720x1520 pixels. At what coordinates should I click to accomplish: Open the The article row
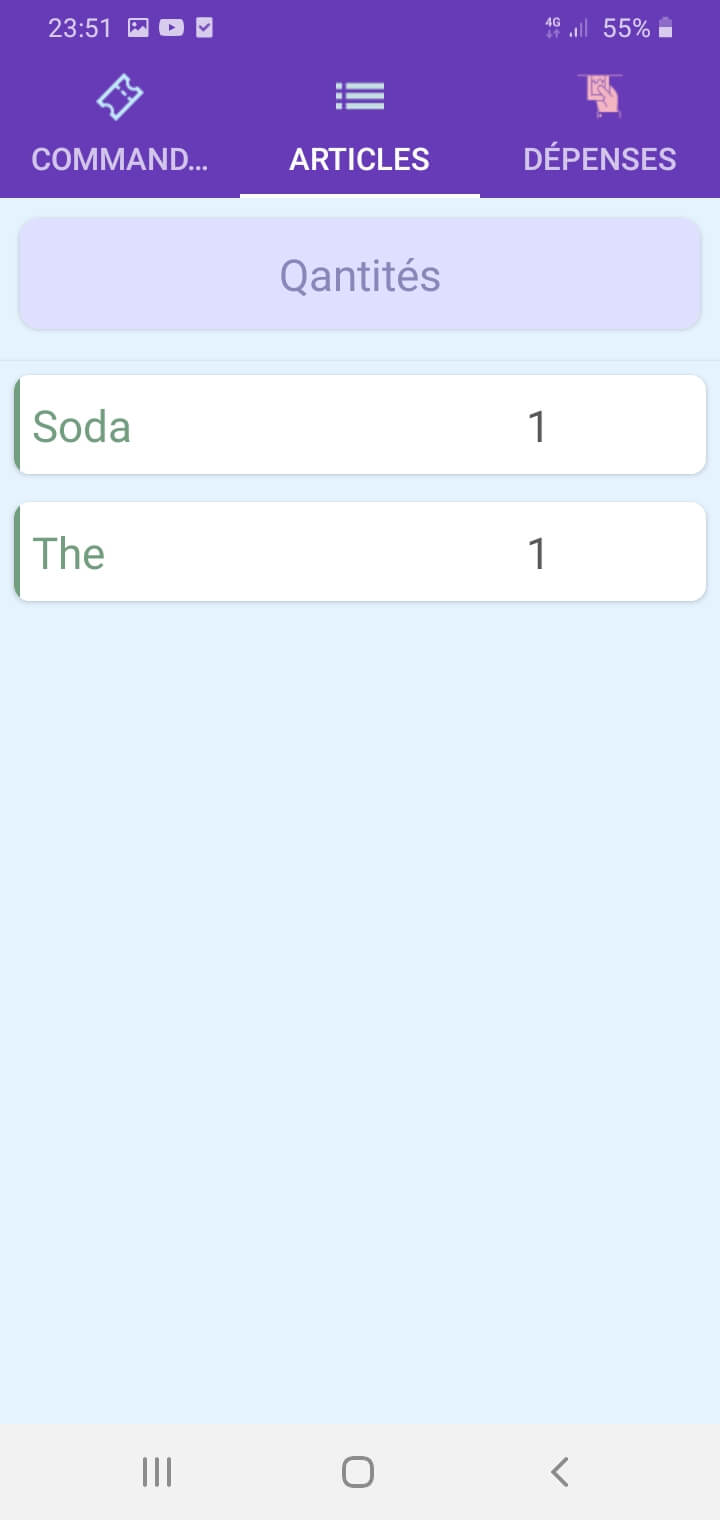point(360,552)
